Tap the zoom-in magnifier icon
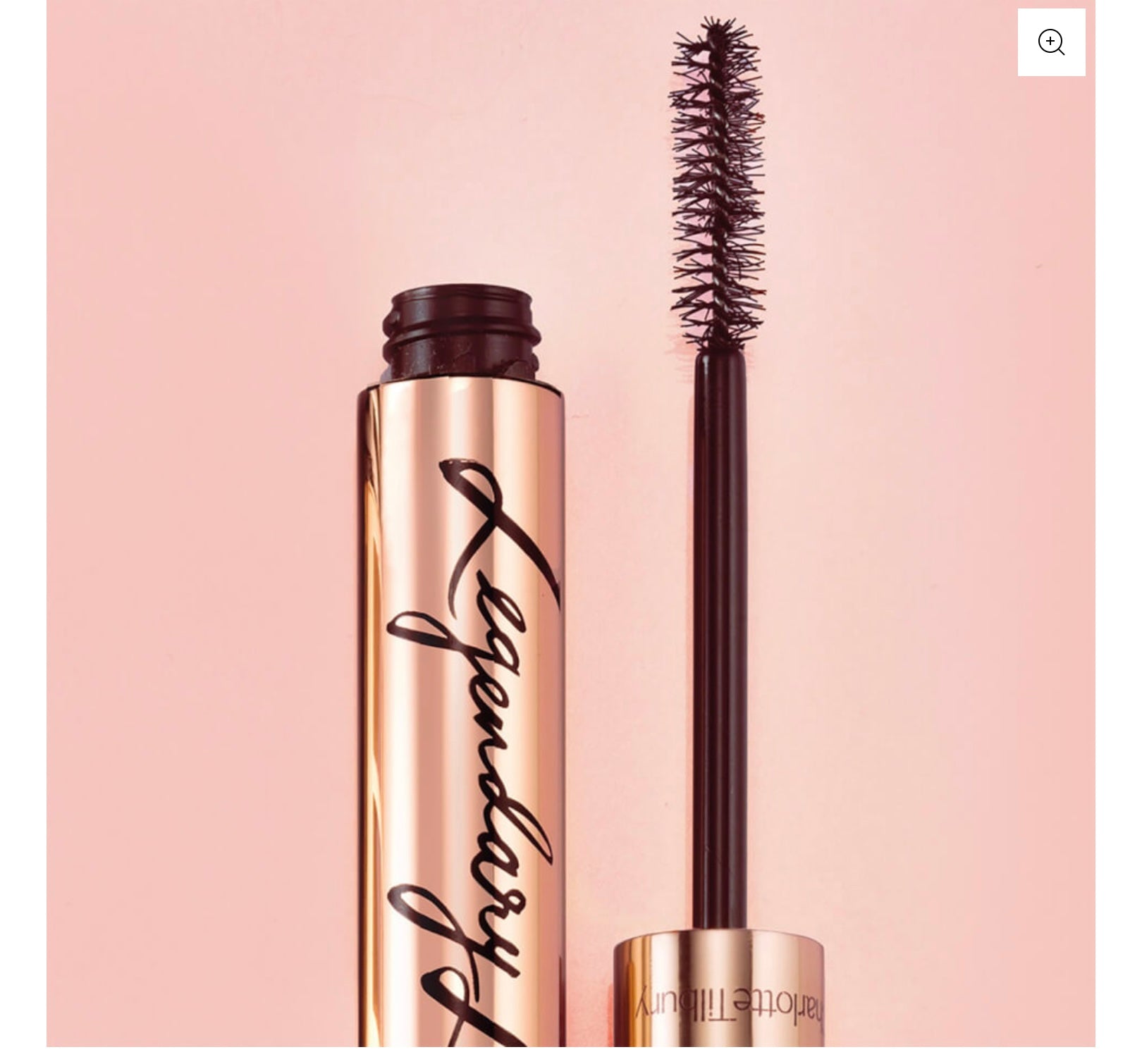Screen dimensions: 1142x1064 pos(1050,42)
